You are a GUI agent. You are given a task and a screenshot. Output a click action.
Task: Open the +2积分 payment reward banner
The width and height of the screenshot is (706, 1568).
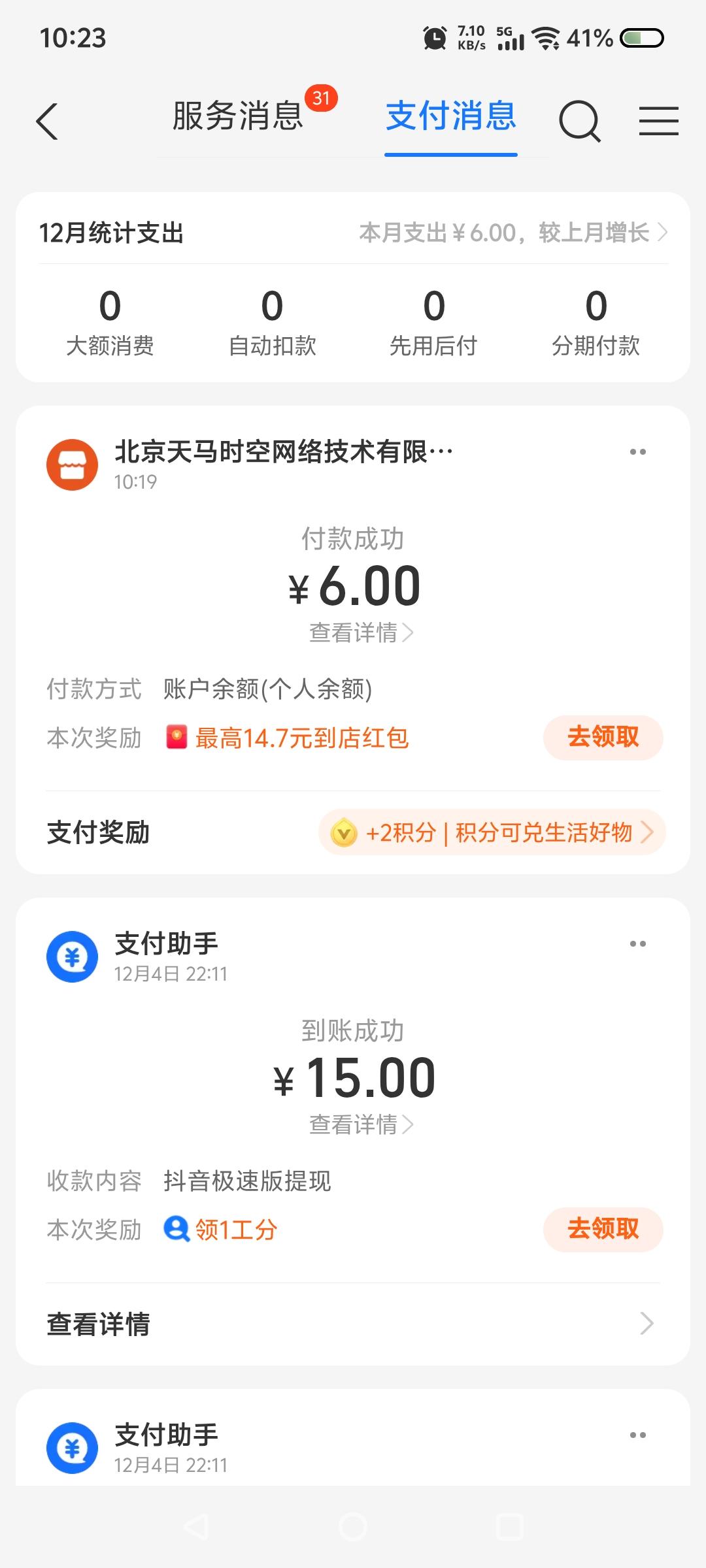click(492, 832)
